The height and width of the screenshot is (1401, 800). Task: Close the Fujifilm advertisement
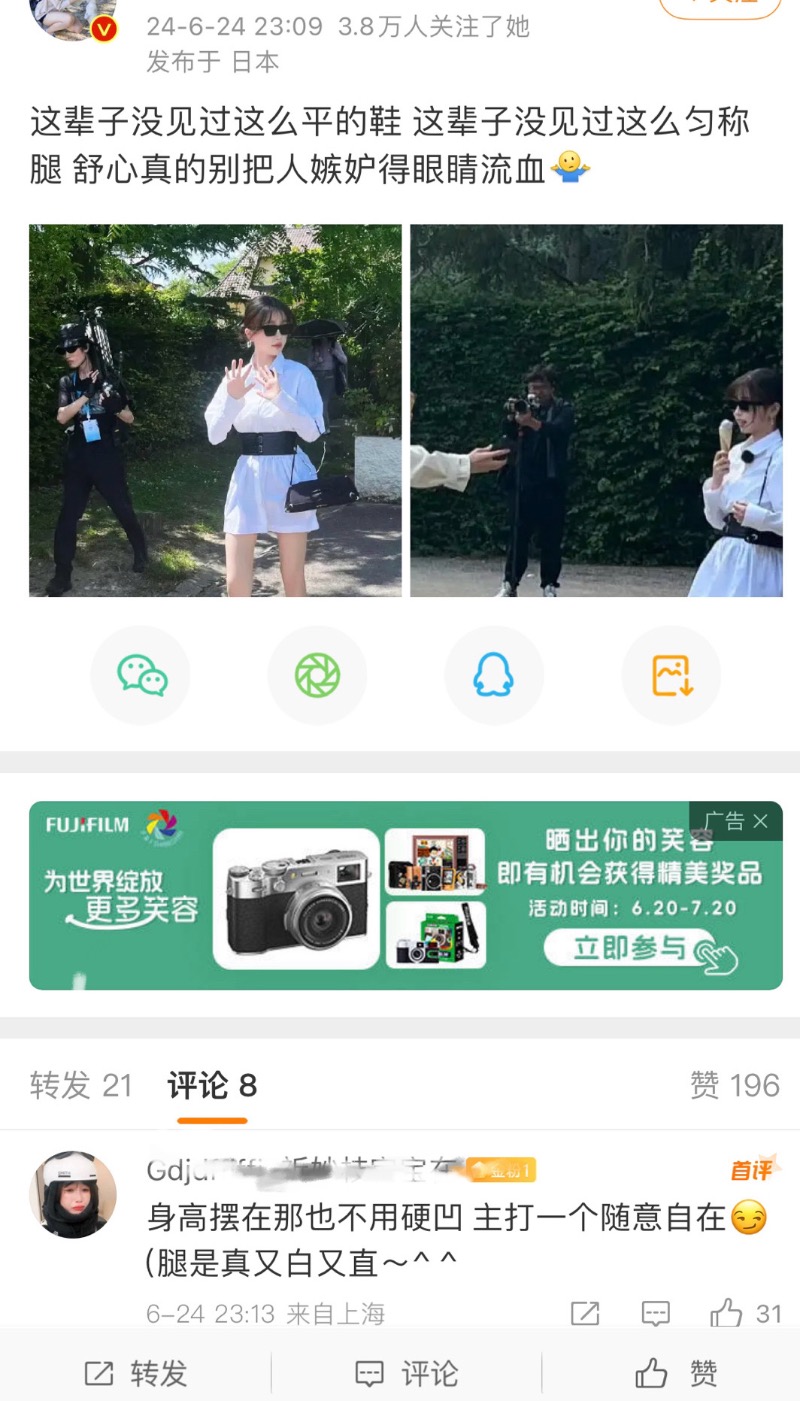[x=761, y=821]
